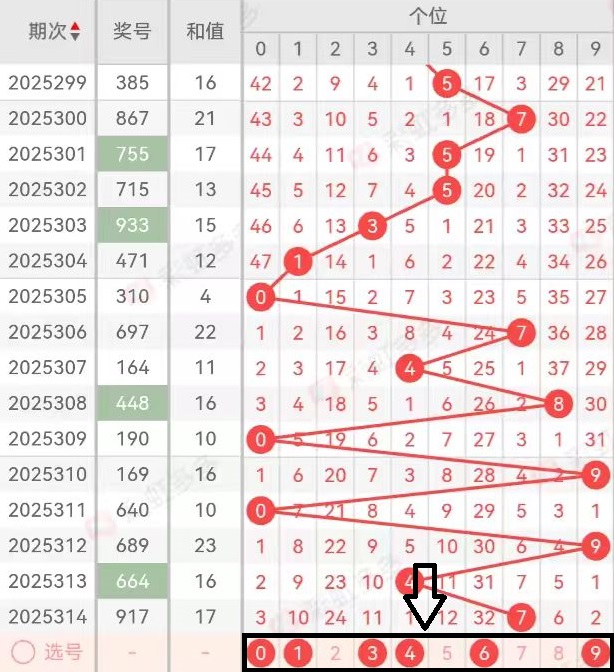Deselect number 1 in the 选号 row
614x672 pixels.
tap(298, 653)
